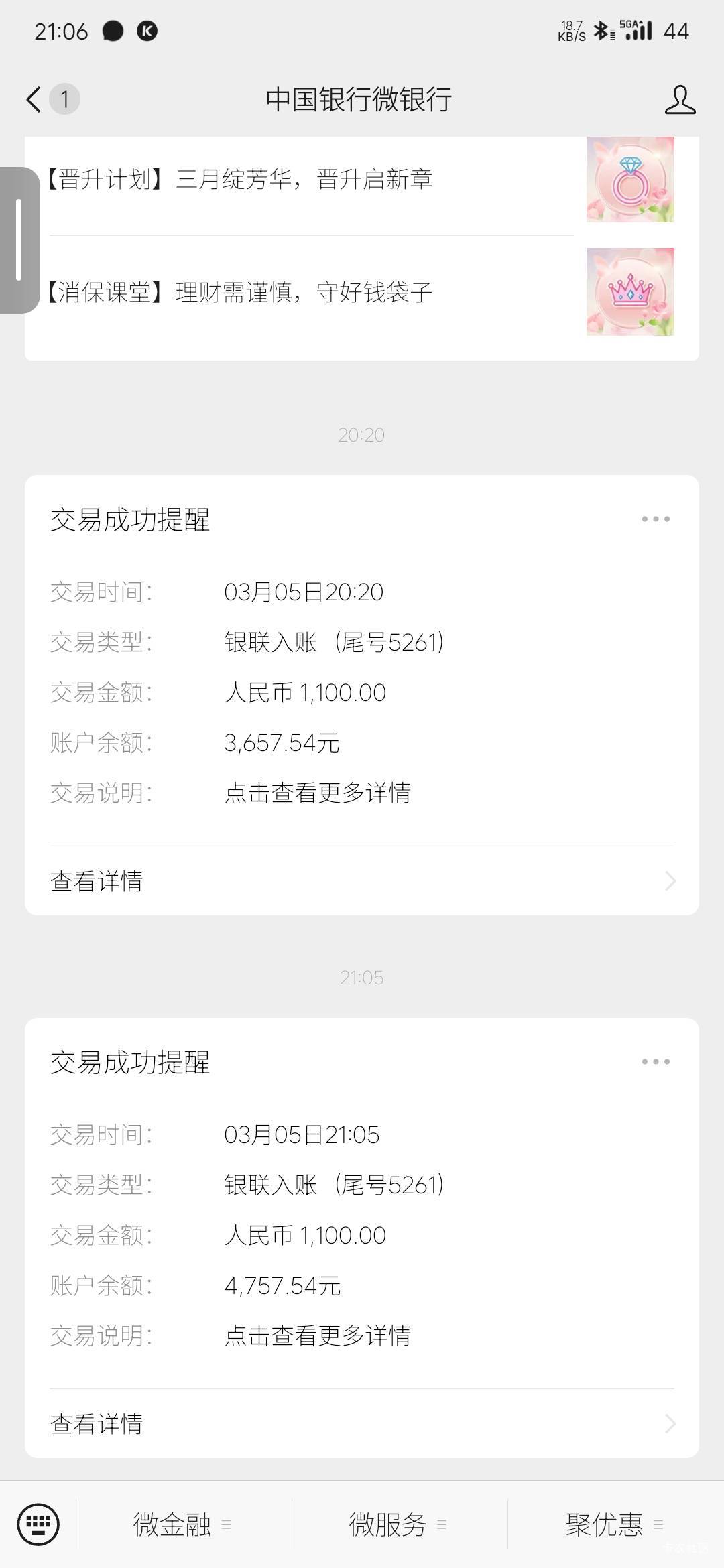The width and height of the screenshot is (724, 1568).
Task: View details of the 20:20 transaction
Action: coord(362,881)
